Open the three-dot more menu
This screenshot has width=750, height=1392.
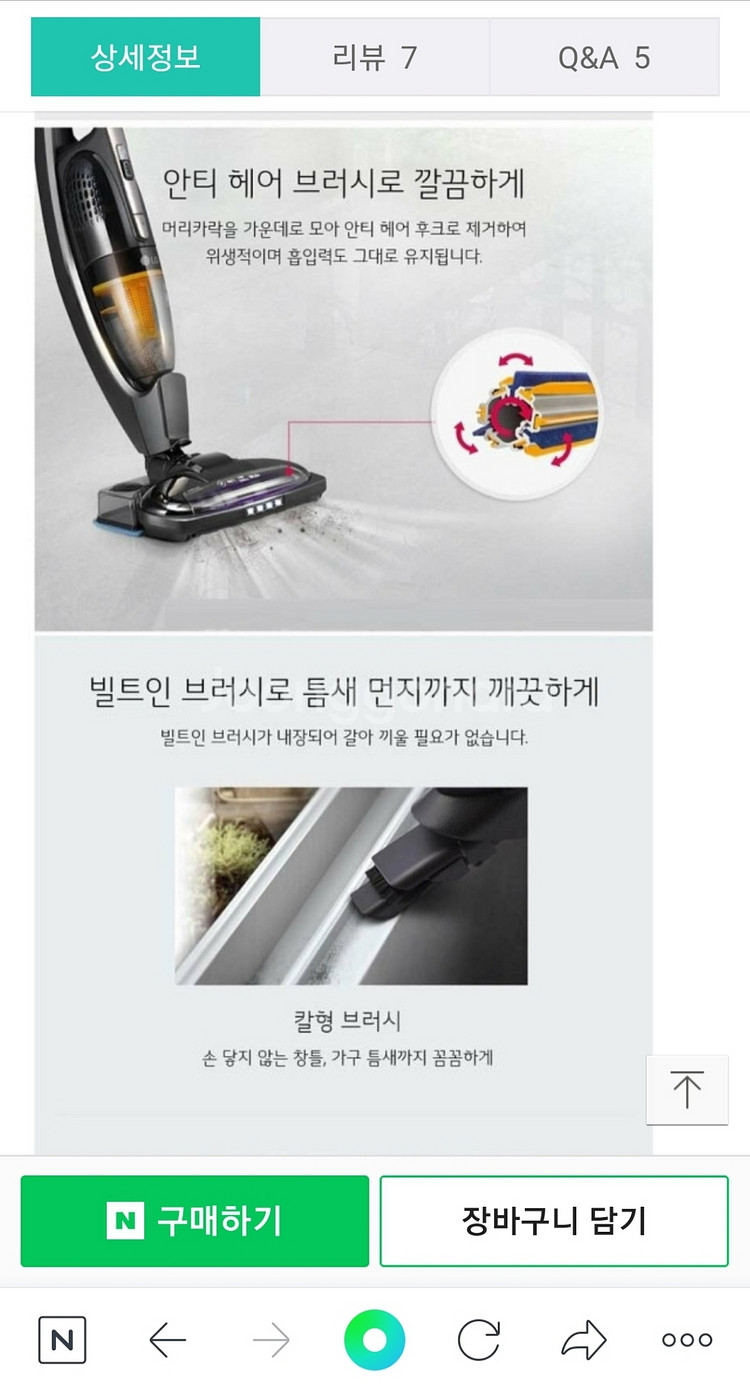687,1340
